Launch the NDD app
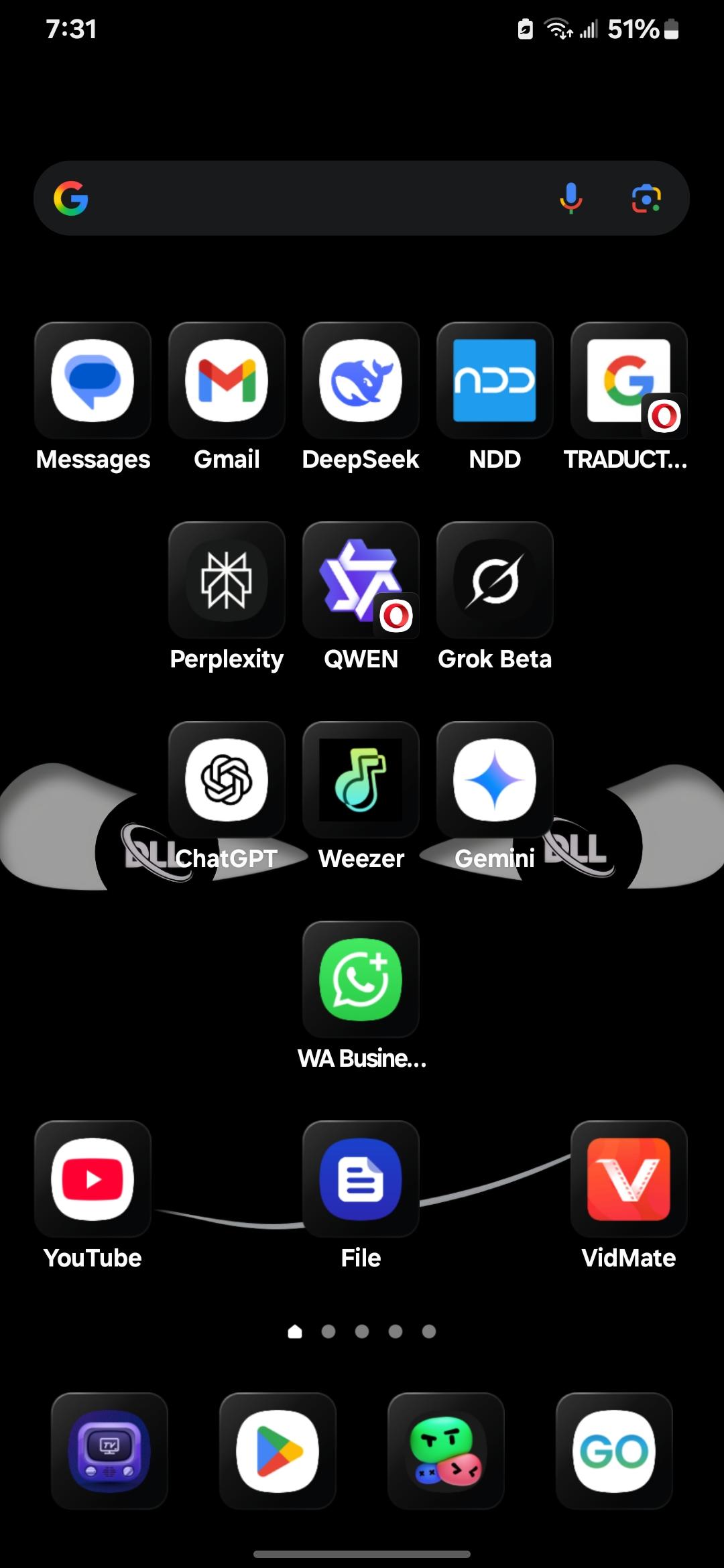Screen dimensions: 724x1568 coord(495,380)
